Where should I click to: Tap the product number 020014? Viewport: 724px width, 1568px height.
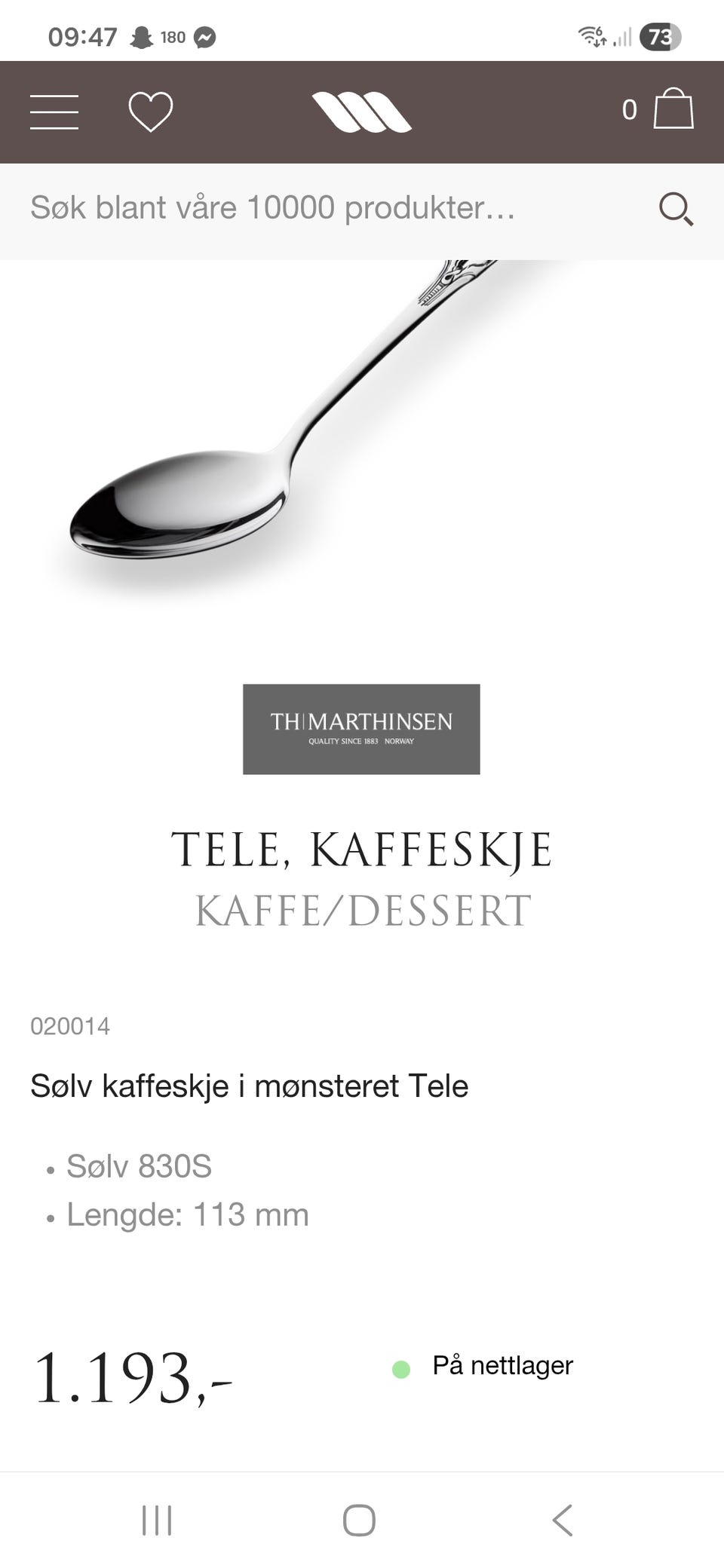71,1025
